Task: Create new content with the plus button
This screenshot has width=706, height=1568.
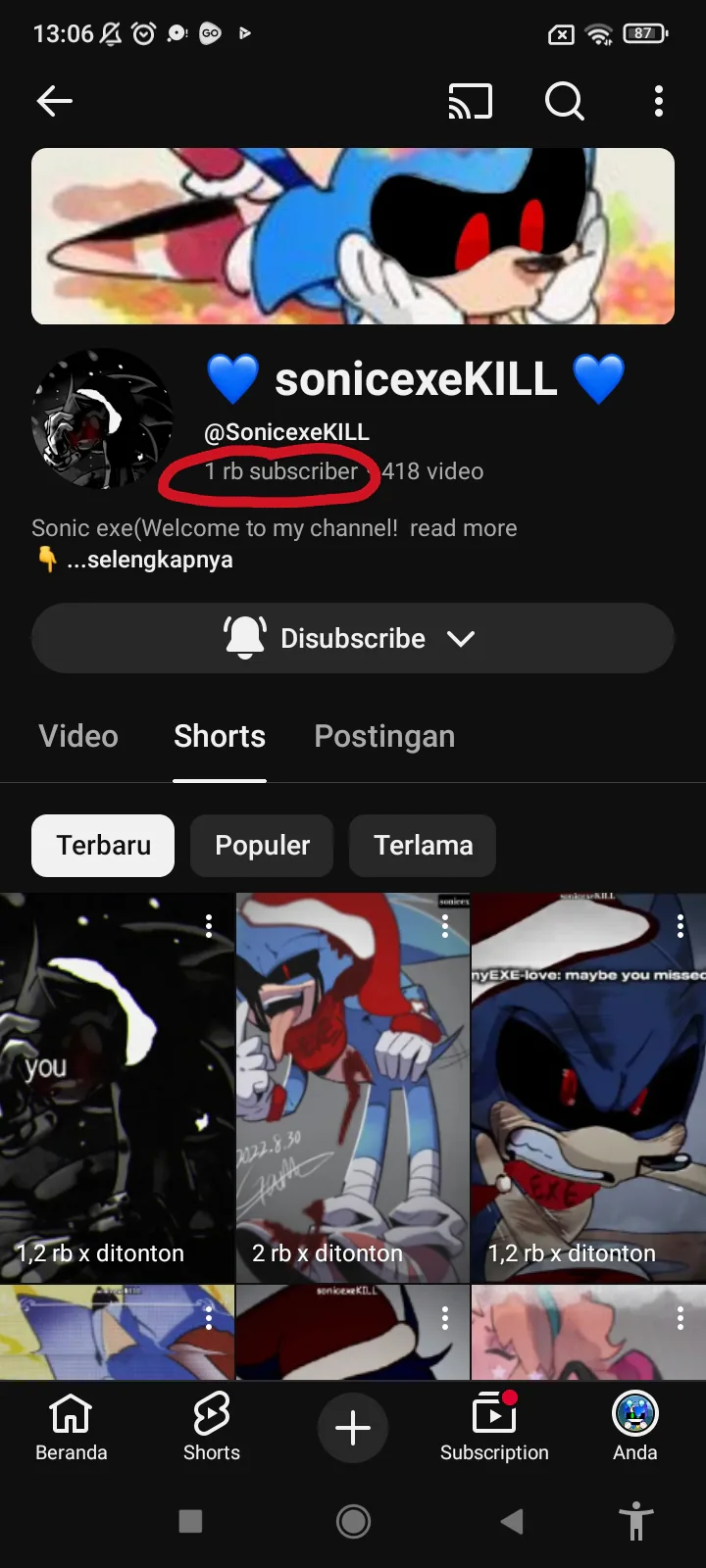Action: [353, 1428]
